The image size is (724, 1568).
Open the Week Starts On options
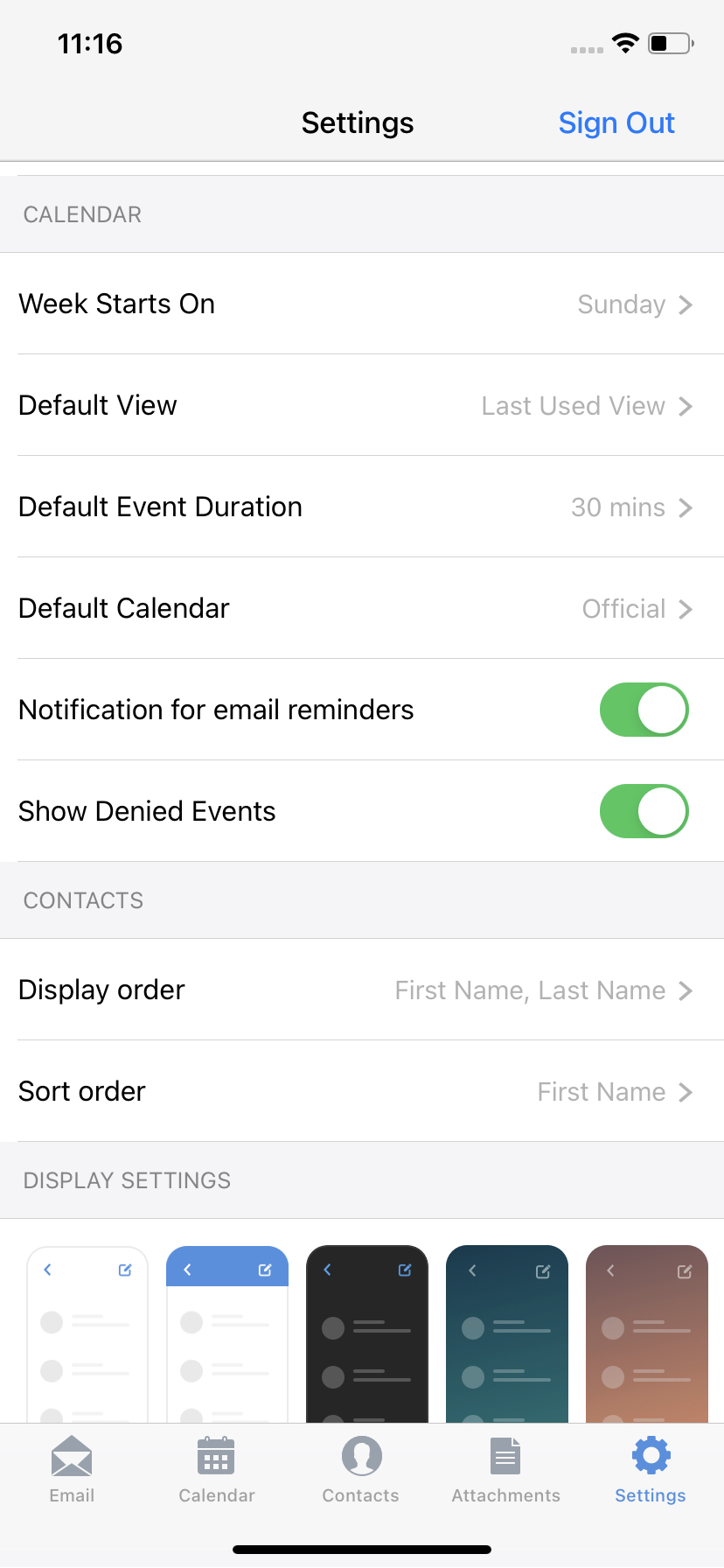pyautogui.click(x=362, y=304)
